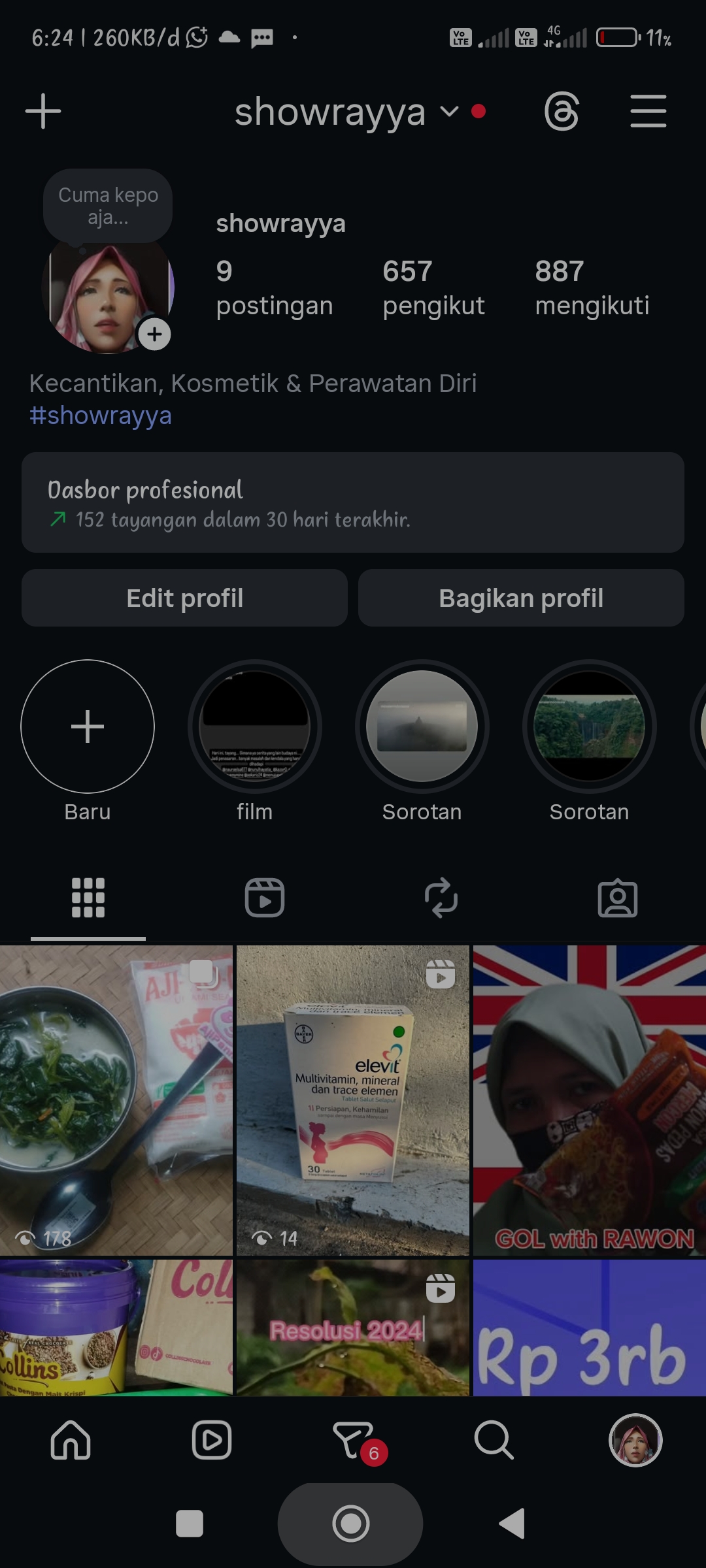Tap Bagikan profil button

(521, 598)
